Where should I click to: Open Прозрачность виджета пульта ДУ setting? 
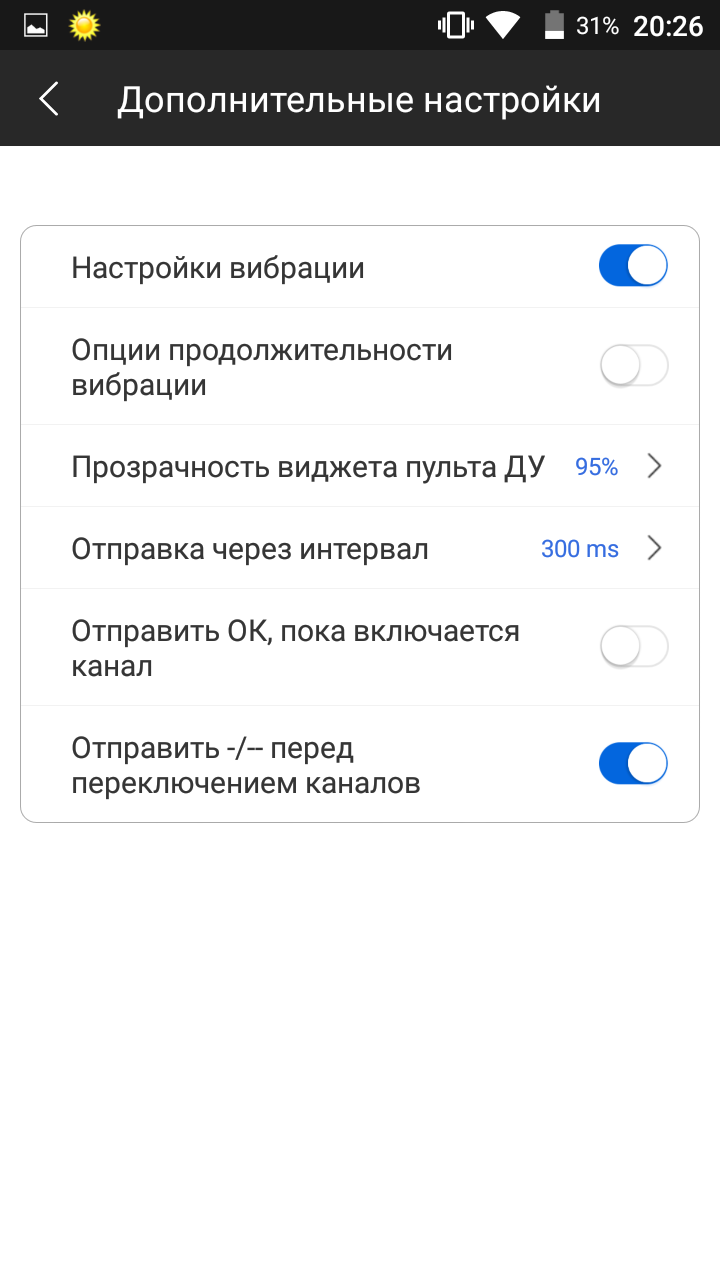pyautogui.click(x=360, y=466)
